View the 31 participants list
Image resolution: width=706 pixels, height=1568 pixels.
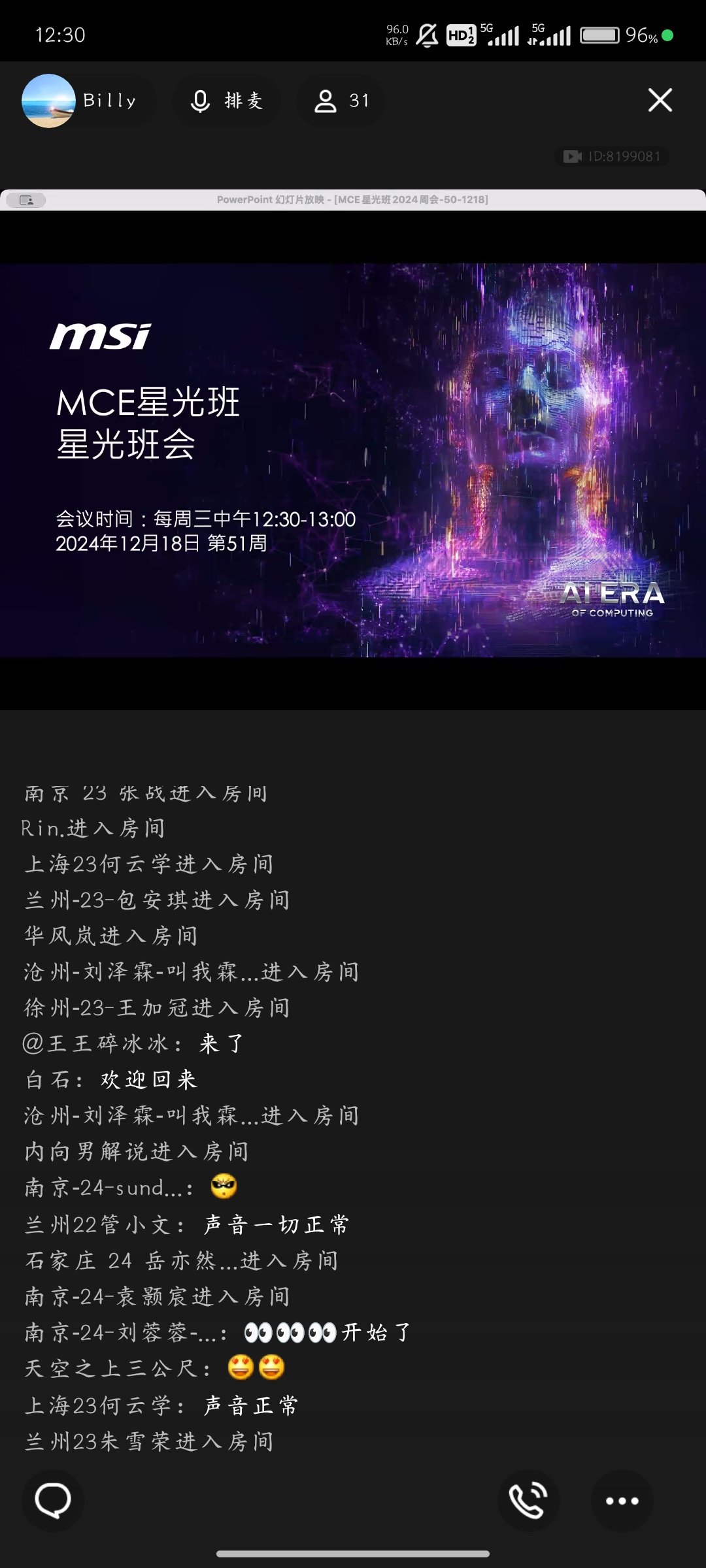[341, 101]
